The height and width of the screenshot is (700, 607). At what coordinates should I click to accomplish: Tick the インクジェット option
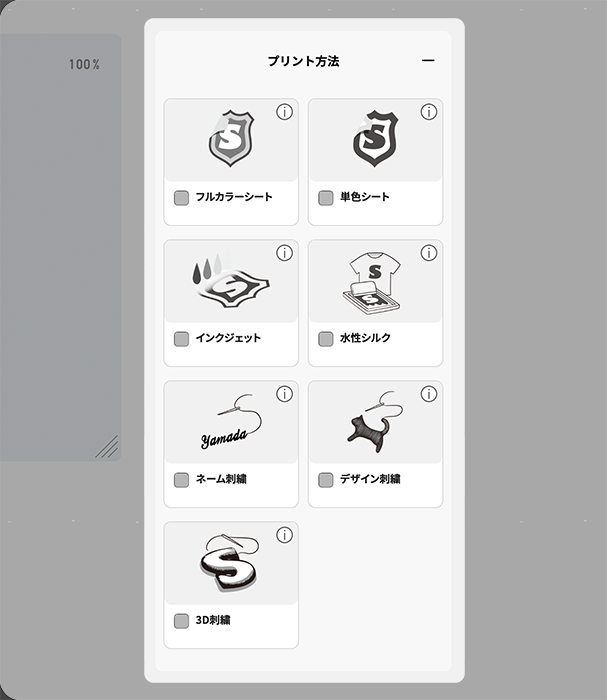pos(181,339)
